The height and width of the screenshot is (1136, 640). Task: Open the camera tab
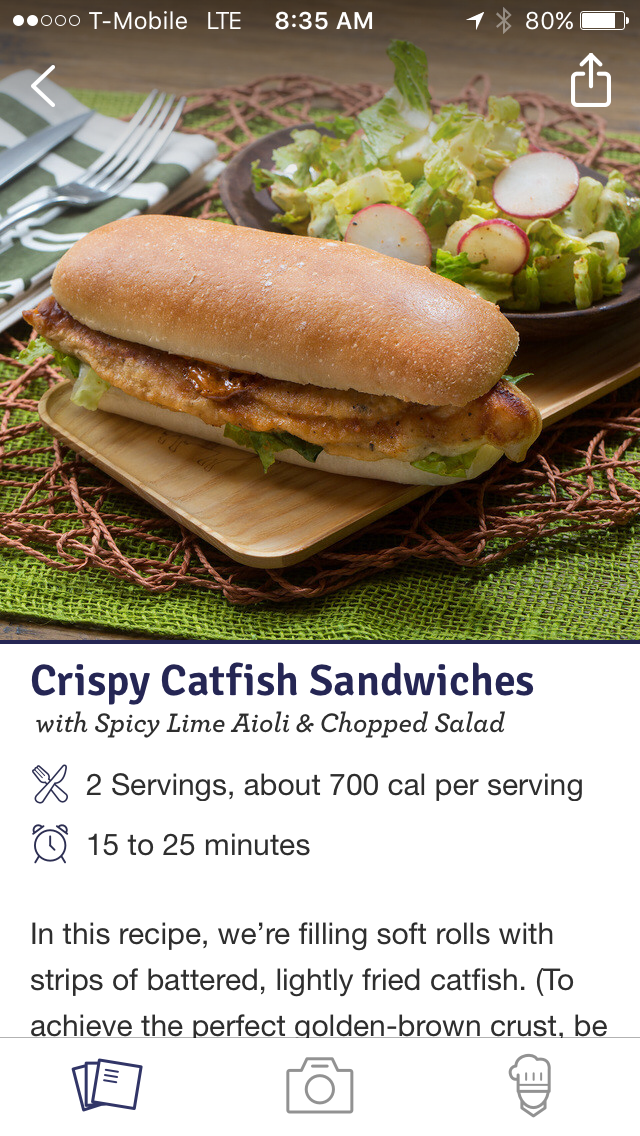click(x=320, y=1086)
